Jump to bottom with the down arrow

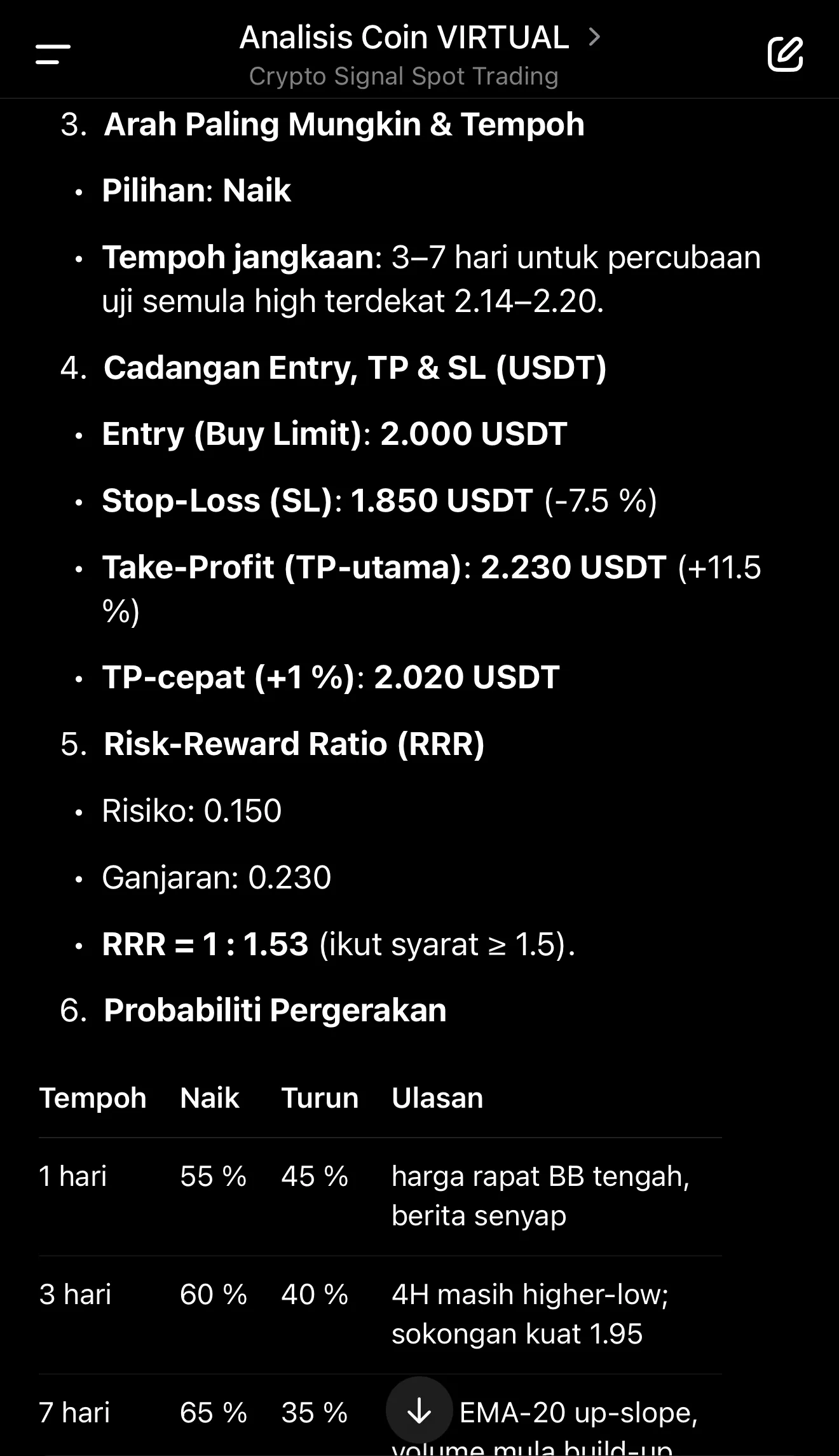coord(419,1411)
